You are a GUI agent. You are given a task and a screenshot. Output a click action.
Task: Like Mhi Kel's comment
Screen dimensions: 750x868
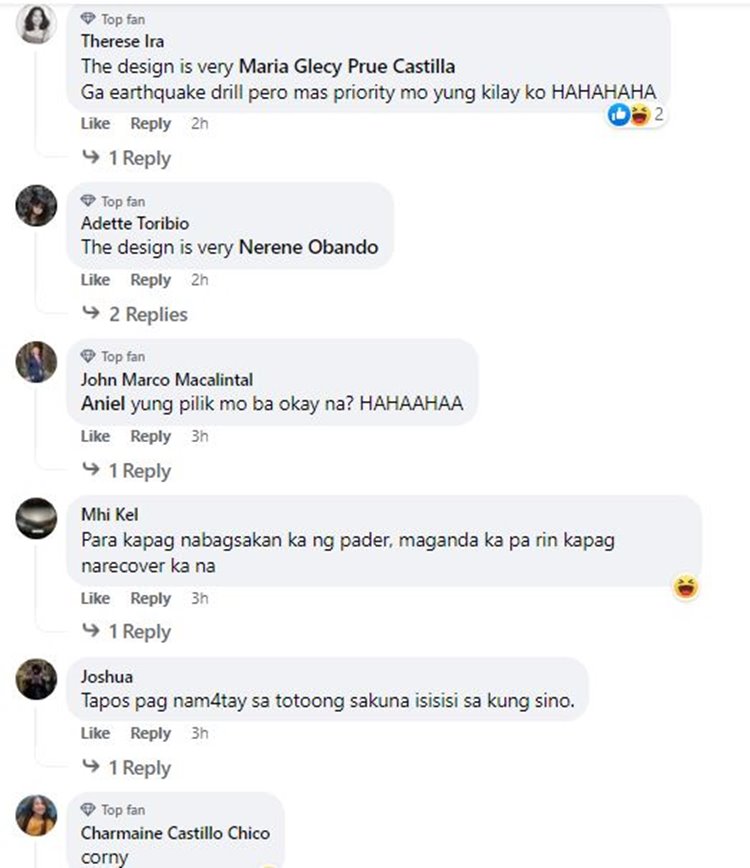point(95,598)
